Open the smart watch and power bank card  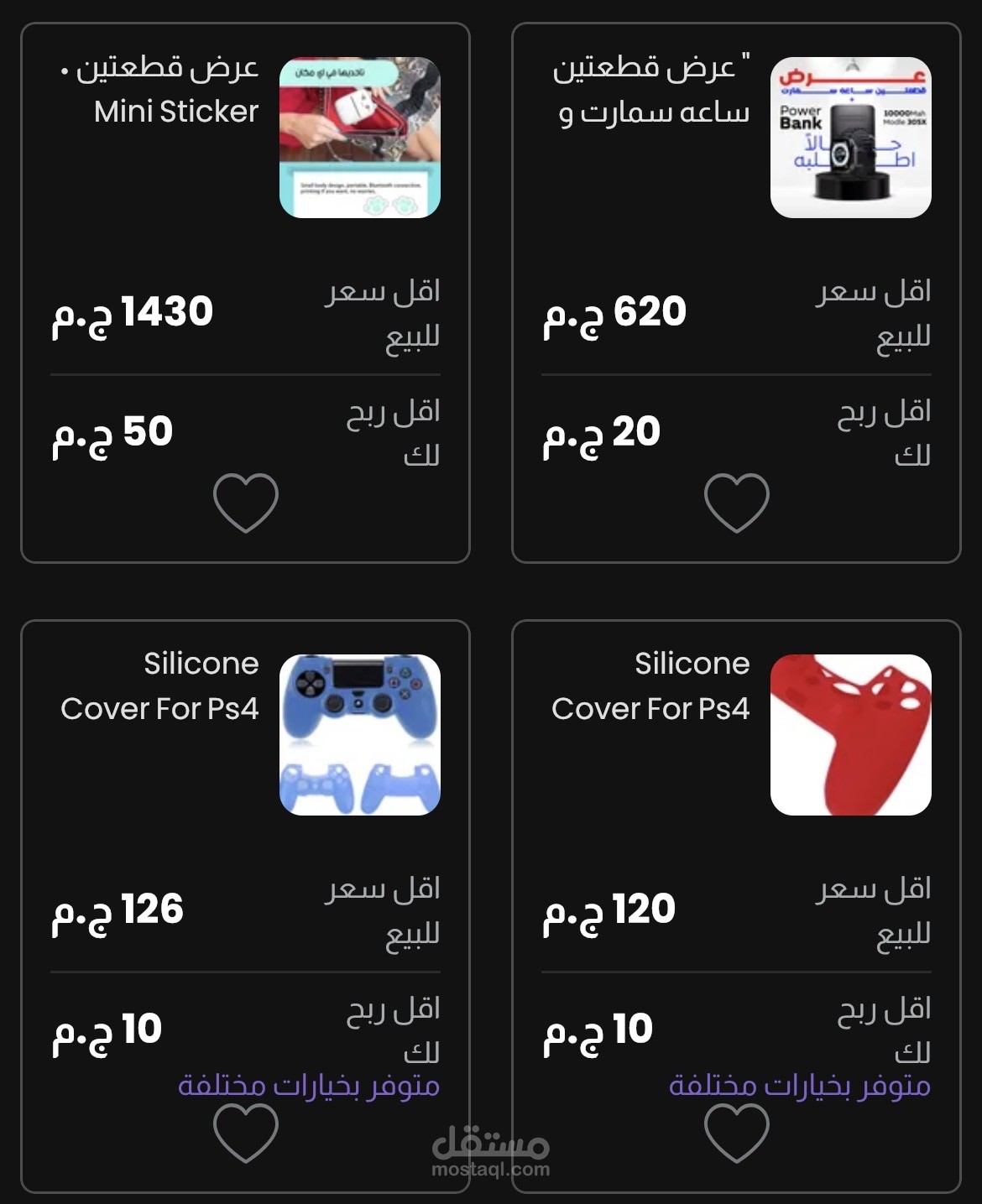736,293
